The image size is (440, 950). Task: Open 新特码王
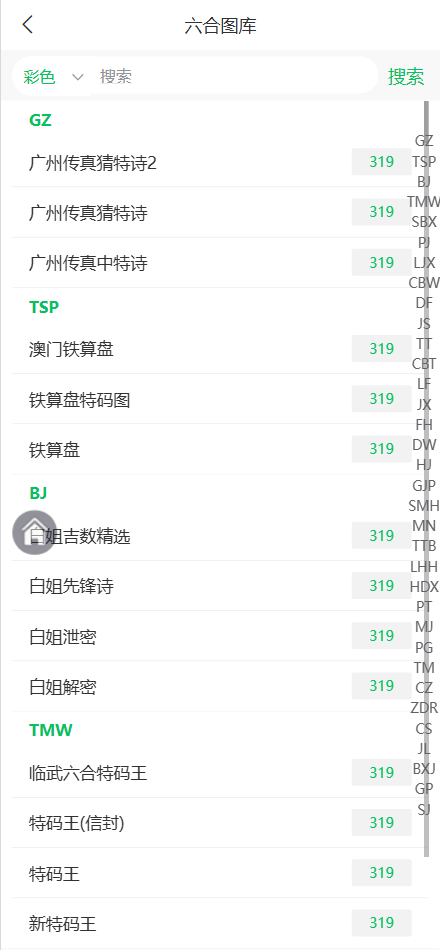[220, 923]
